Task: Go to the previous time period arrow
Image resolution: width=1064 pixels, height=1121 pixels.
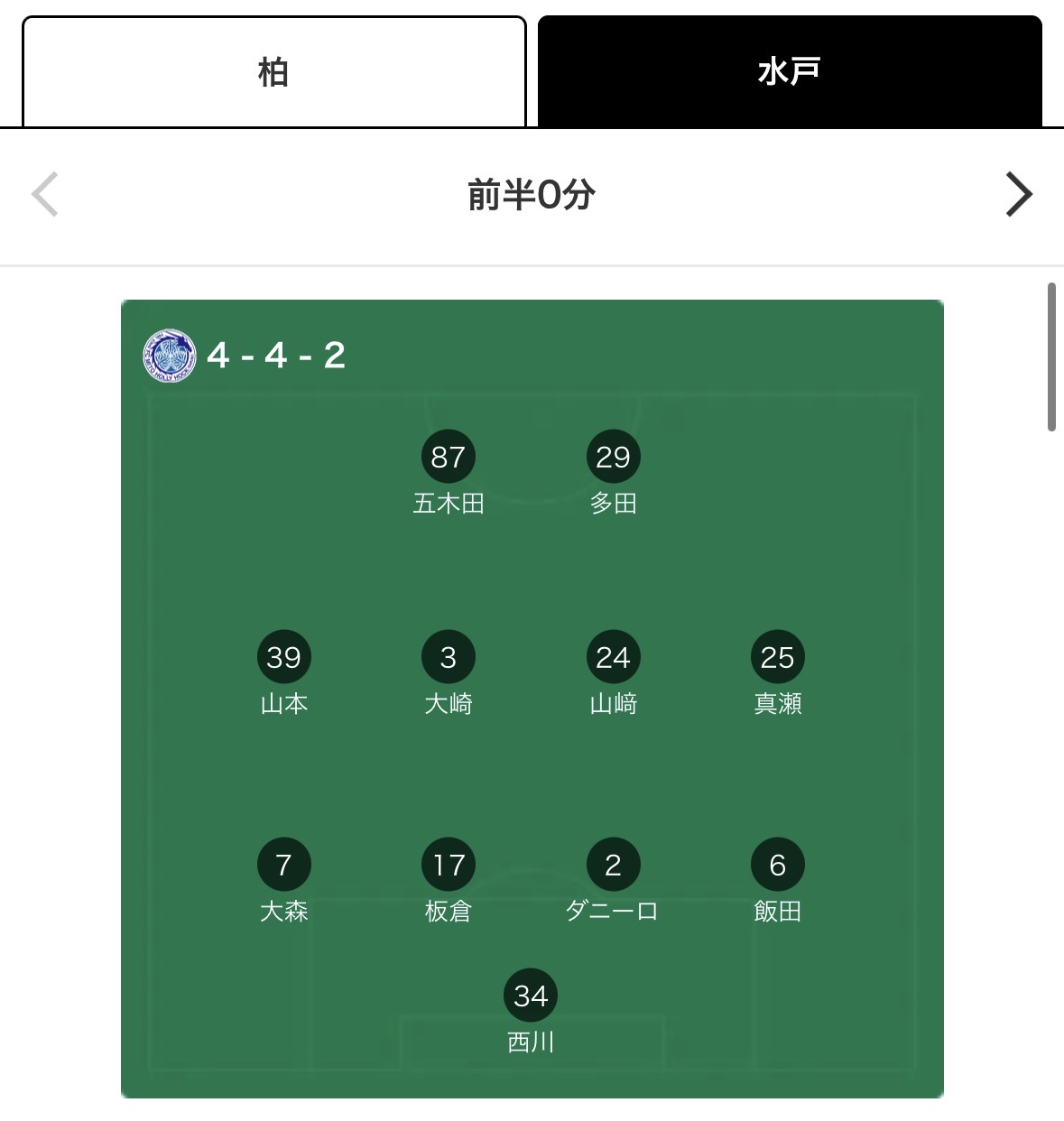Action: (x=45, y=194)
